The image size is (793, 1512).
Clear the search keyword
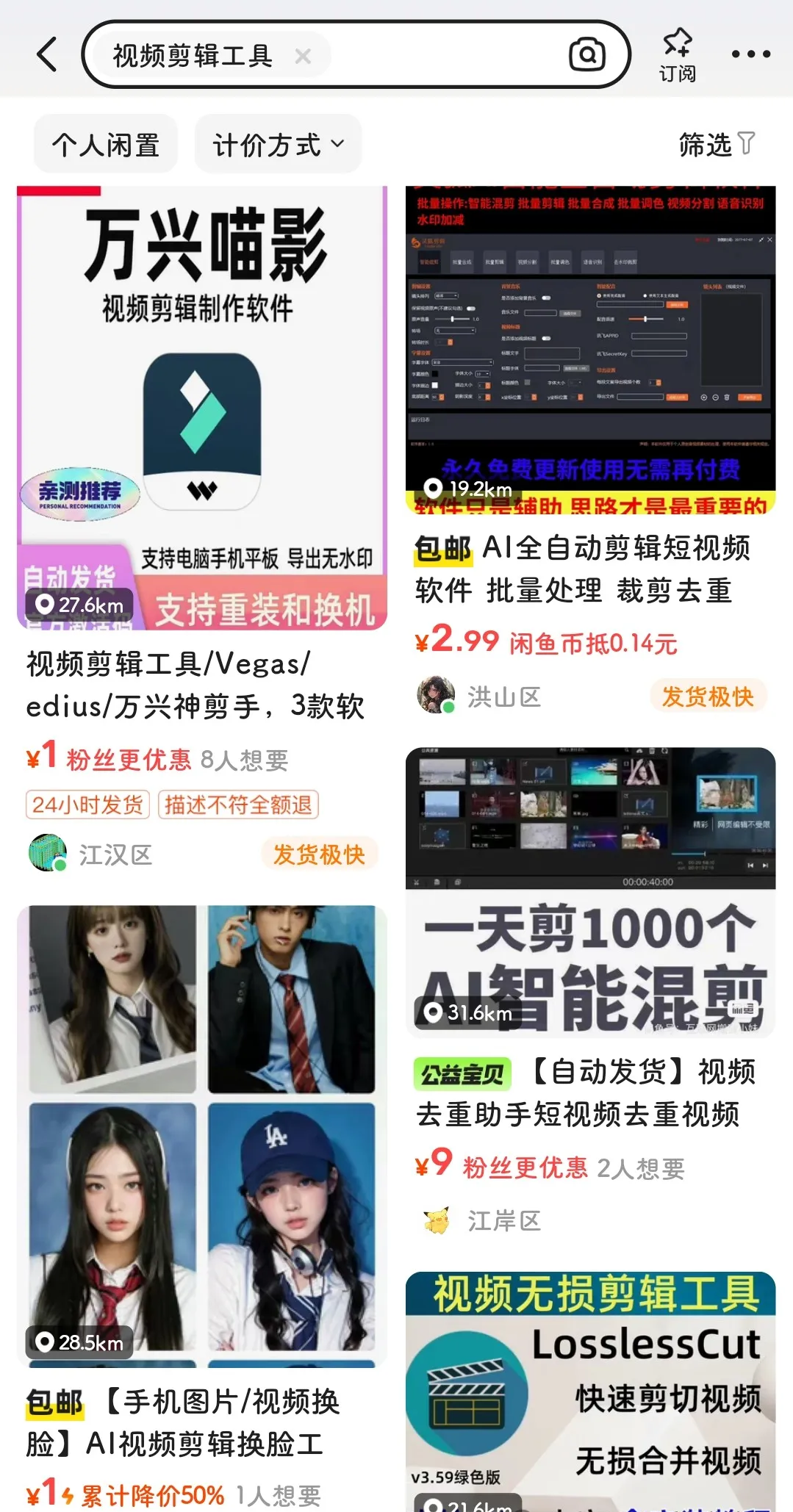pyautogui.click(x=303, y=56)
